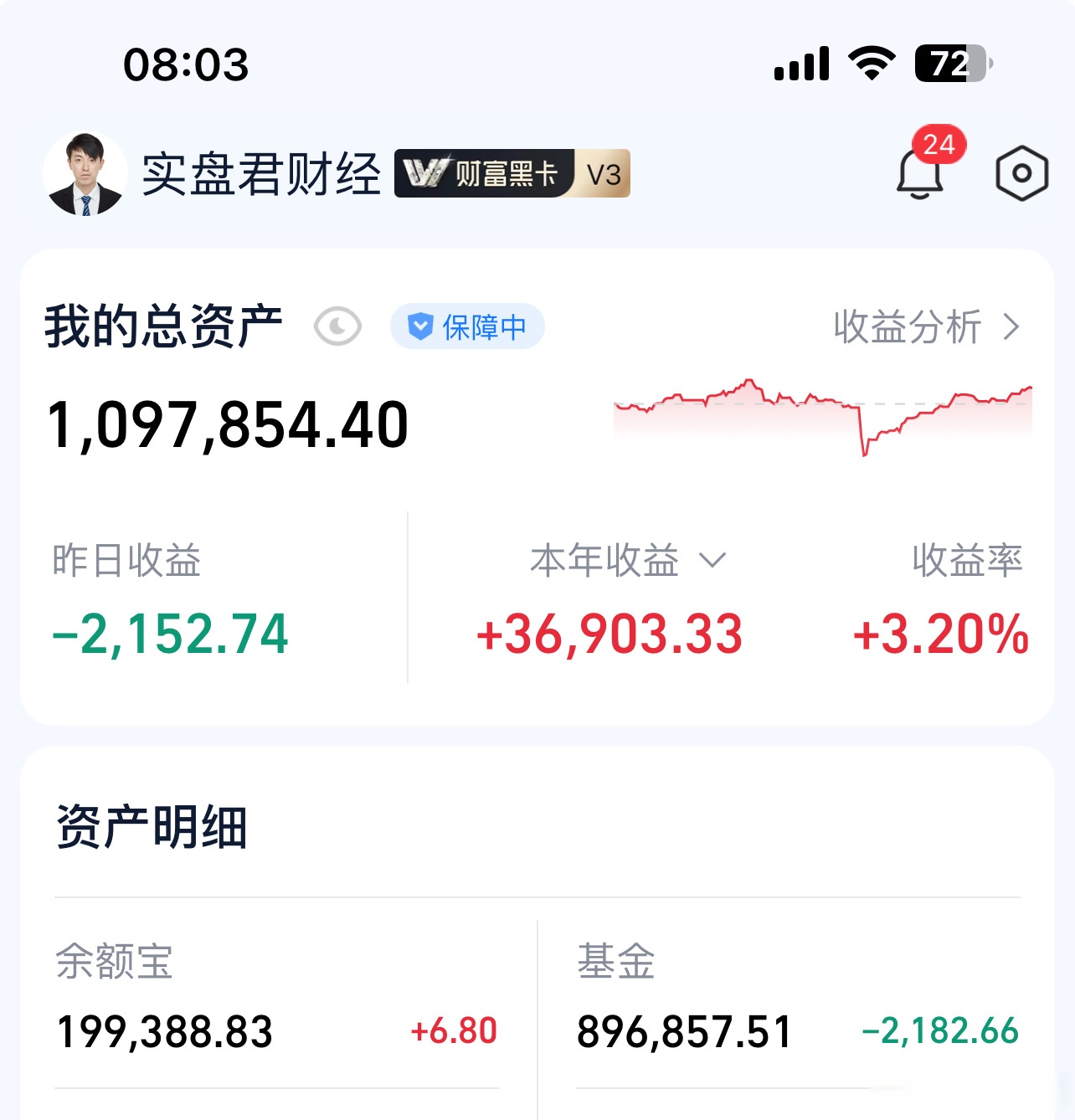Click the Wi-Fi icon in the status bar
The width and height of the screenshot is (1075, 1120).
point(871,64)
